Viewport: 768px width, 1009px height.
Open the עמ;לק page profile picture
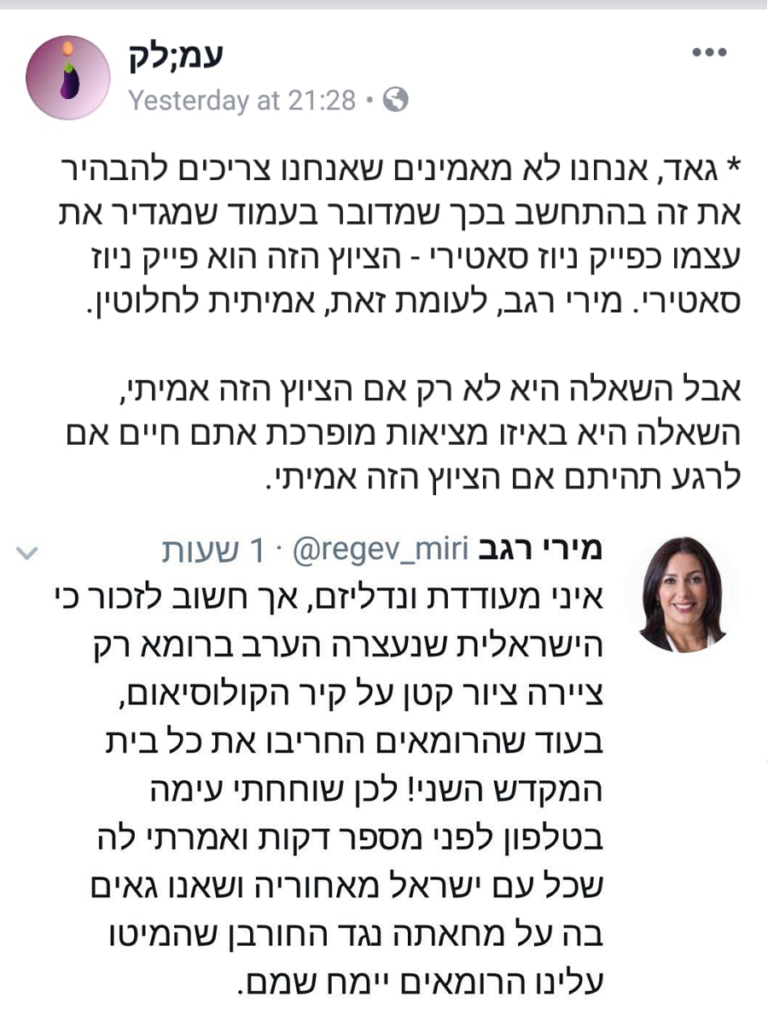point(68,77)
